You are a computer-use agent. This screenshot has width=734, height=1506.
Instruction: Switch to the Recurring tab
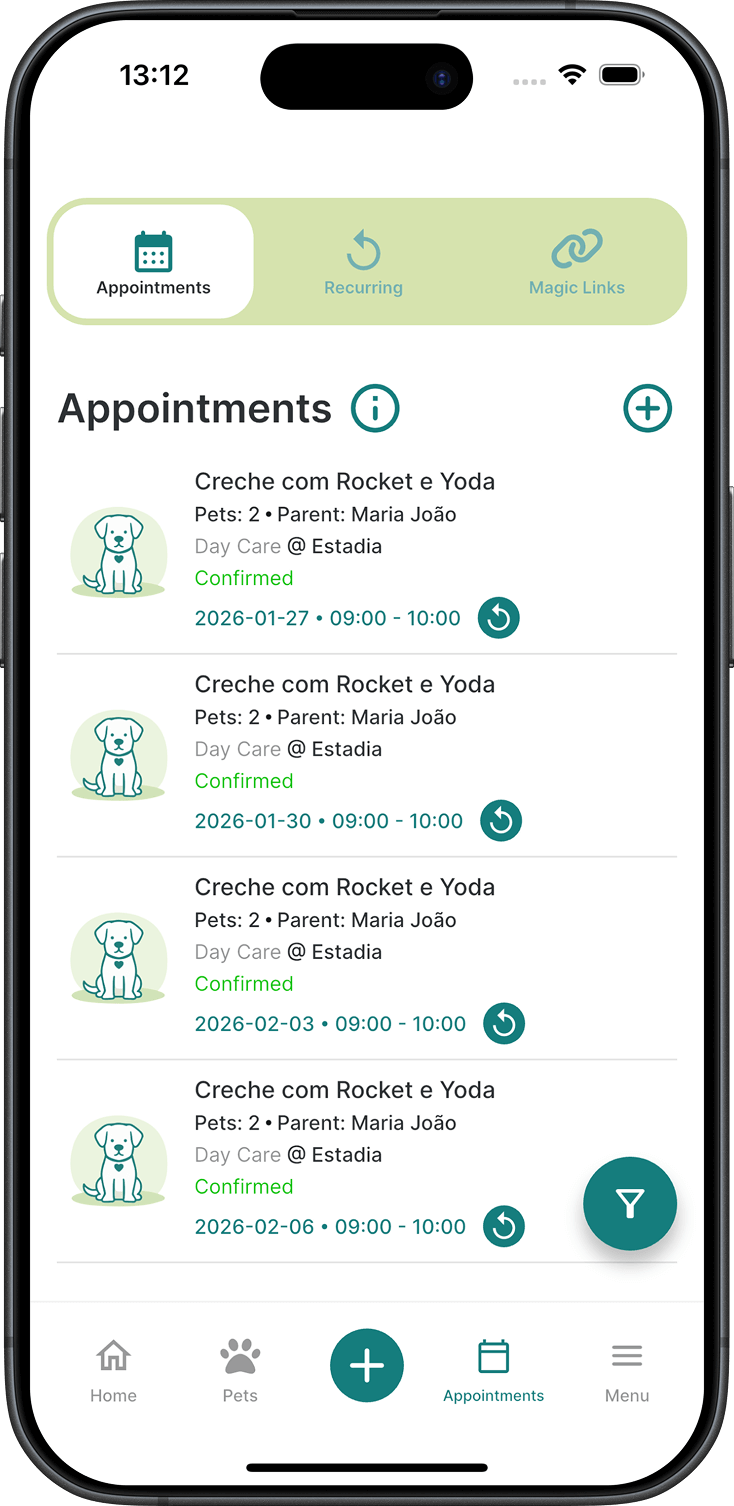[363, 261]
